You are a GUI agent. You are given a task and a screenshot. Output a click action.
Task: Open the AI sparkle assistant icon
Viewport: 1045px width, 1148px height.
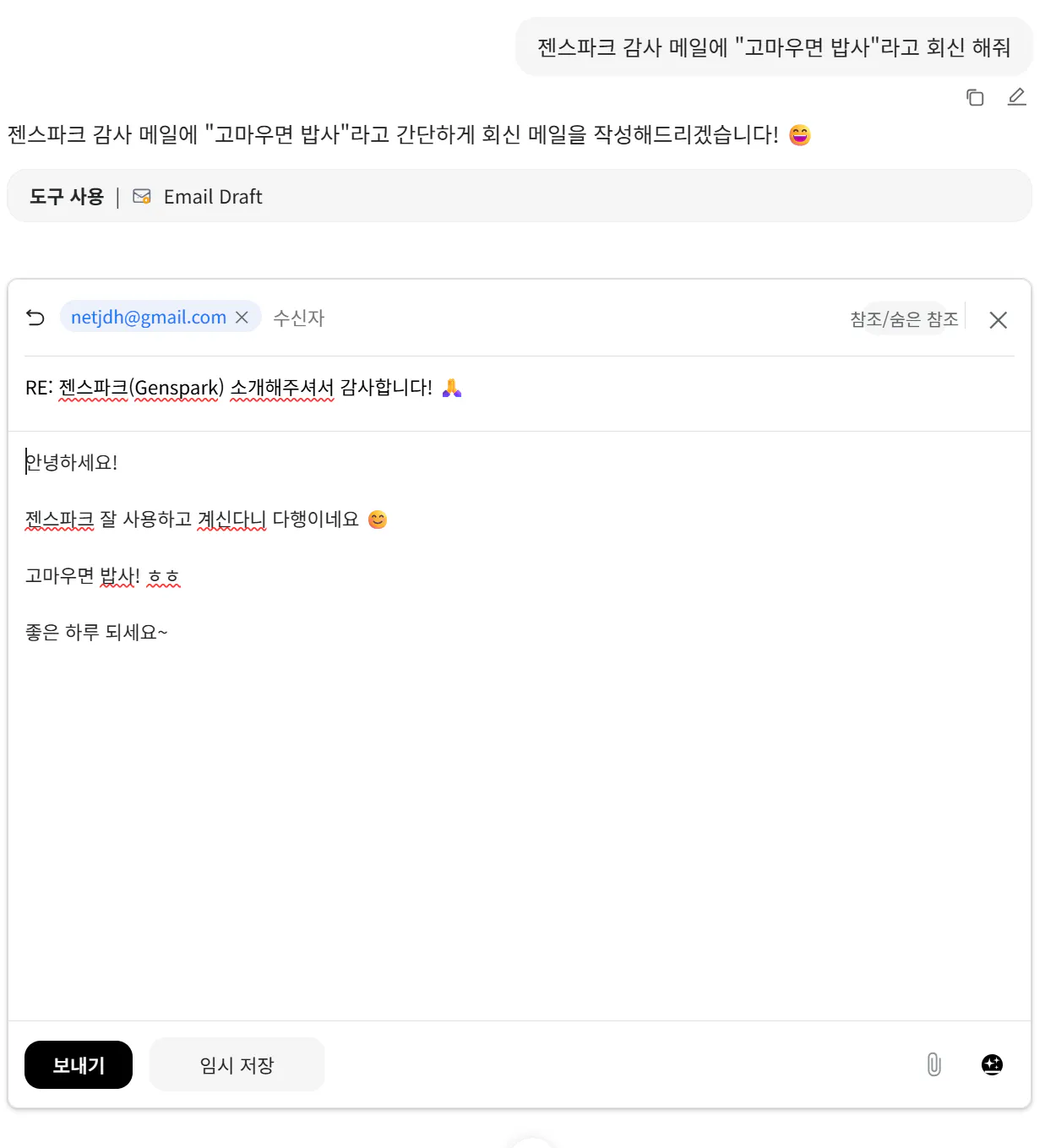tap(992, 1064)
